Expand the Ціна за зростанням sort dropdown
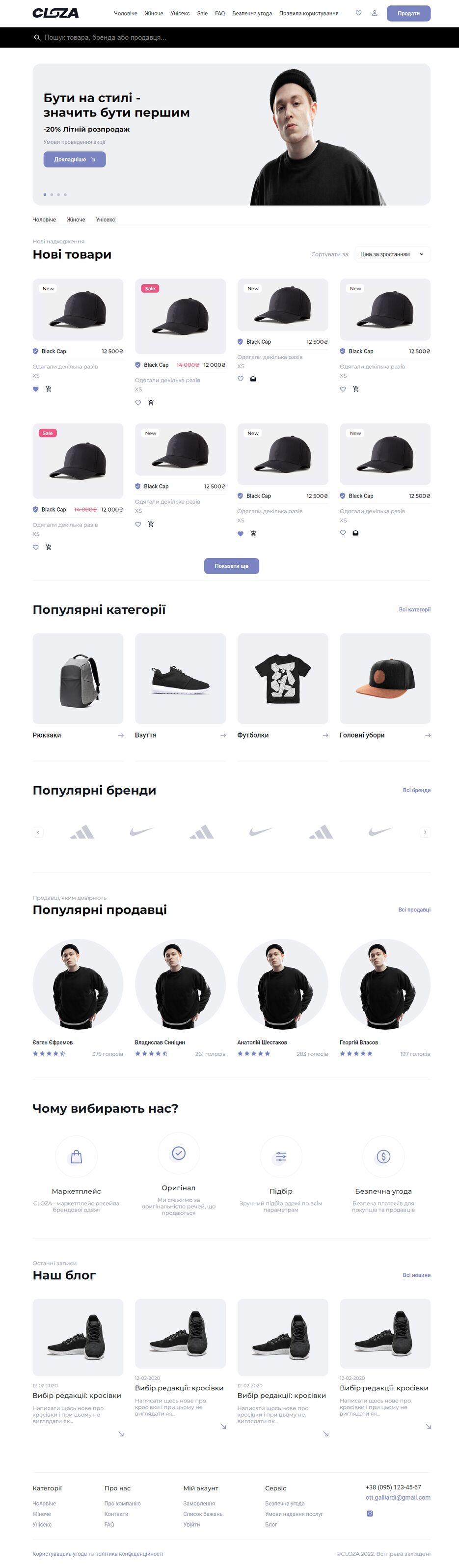Screen dimensions: 459x1568 tap(392, 254)
